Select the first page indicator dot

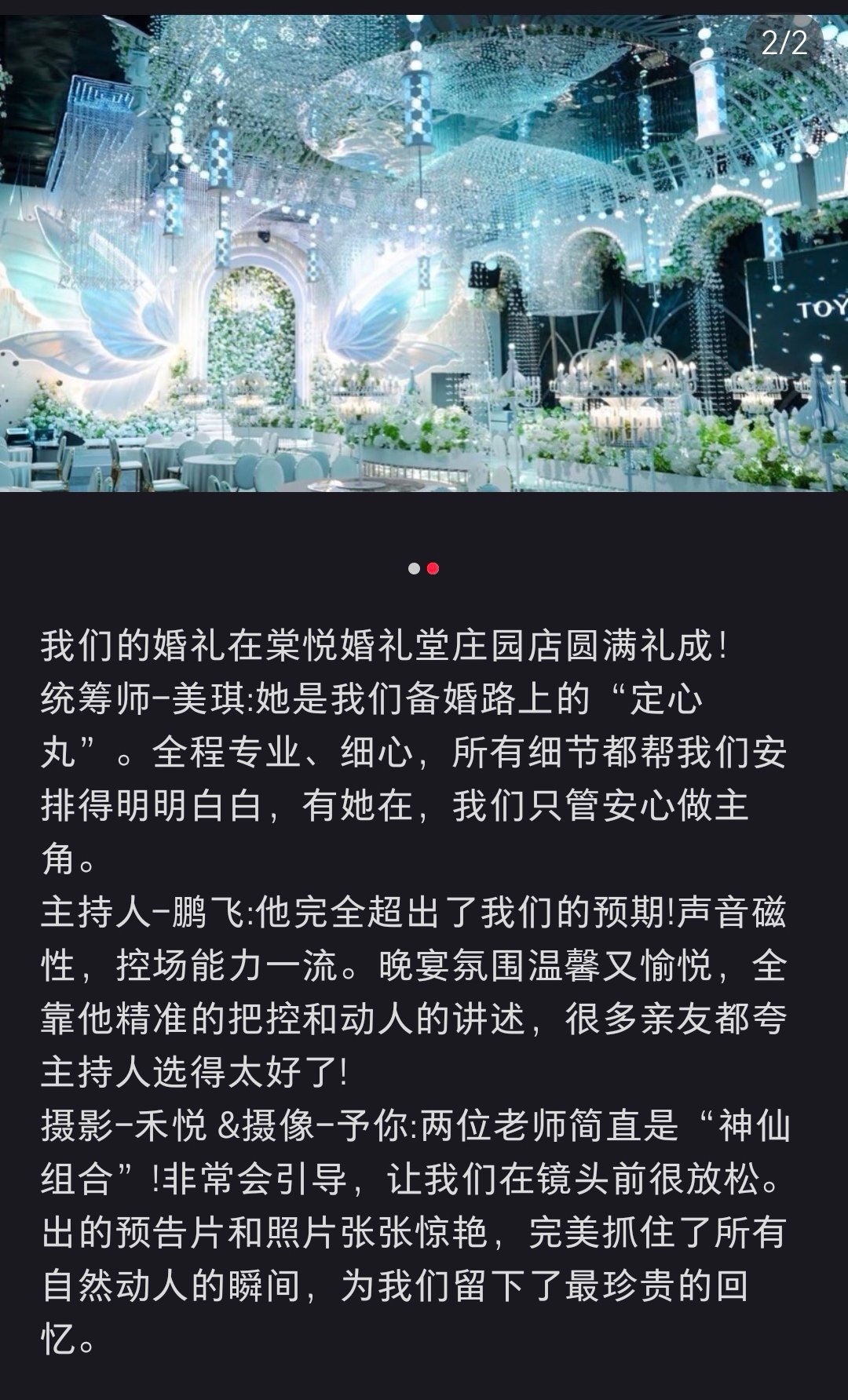414,568
